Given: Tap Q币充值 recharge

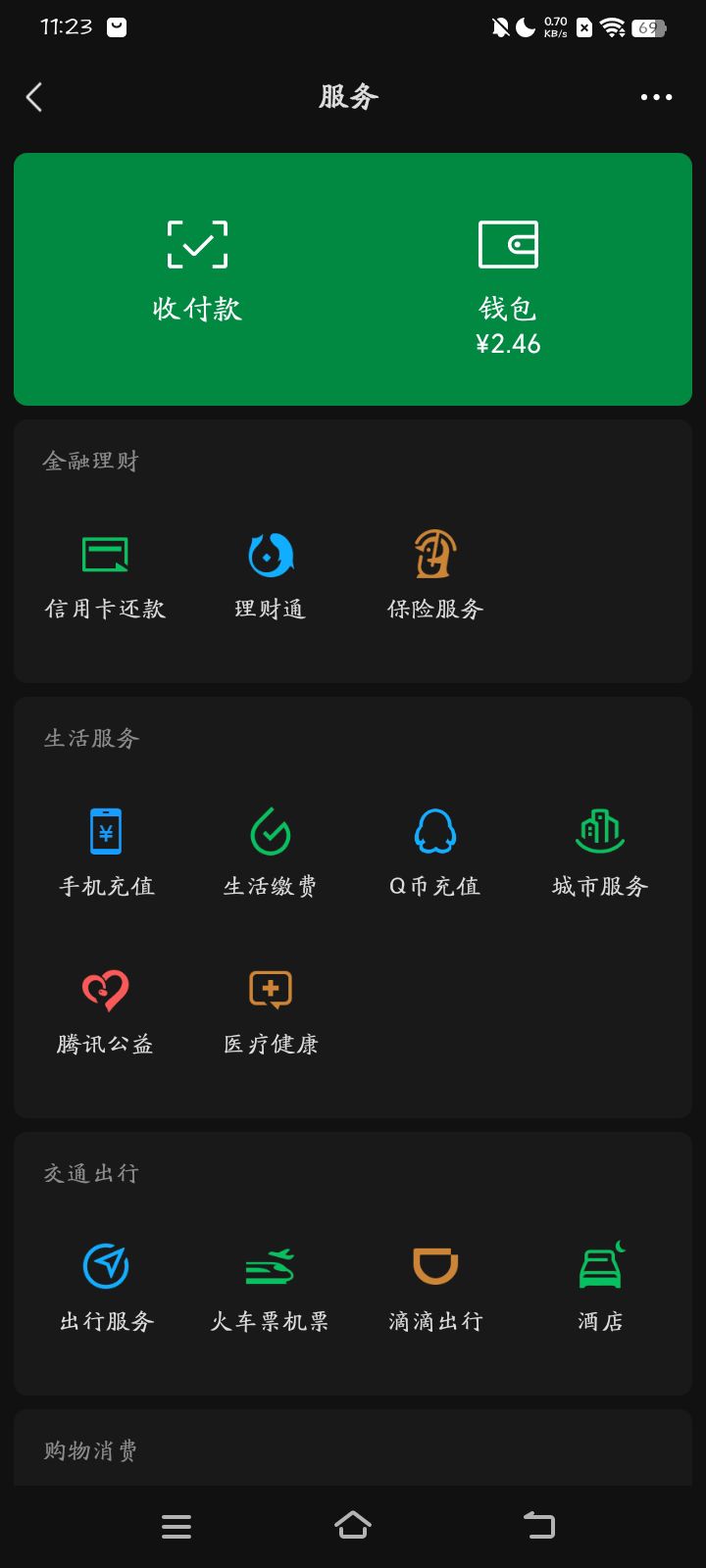Looking at the screenshot, I should (x=435, y=855).
